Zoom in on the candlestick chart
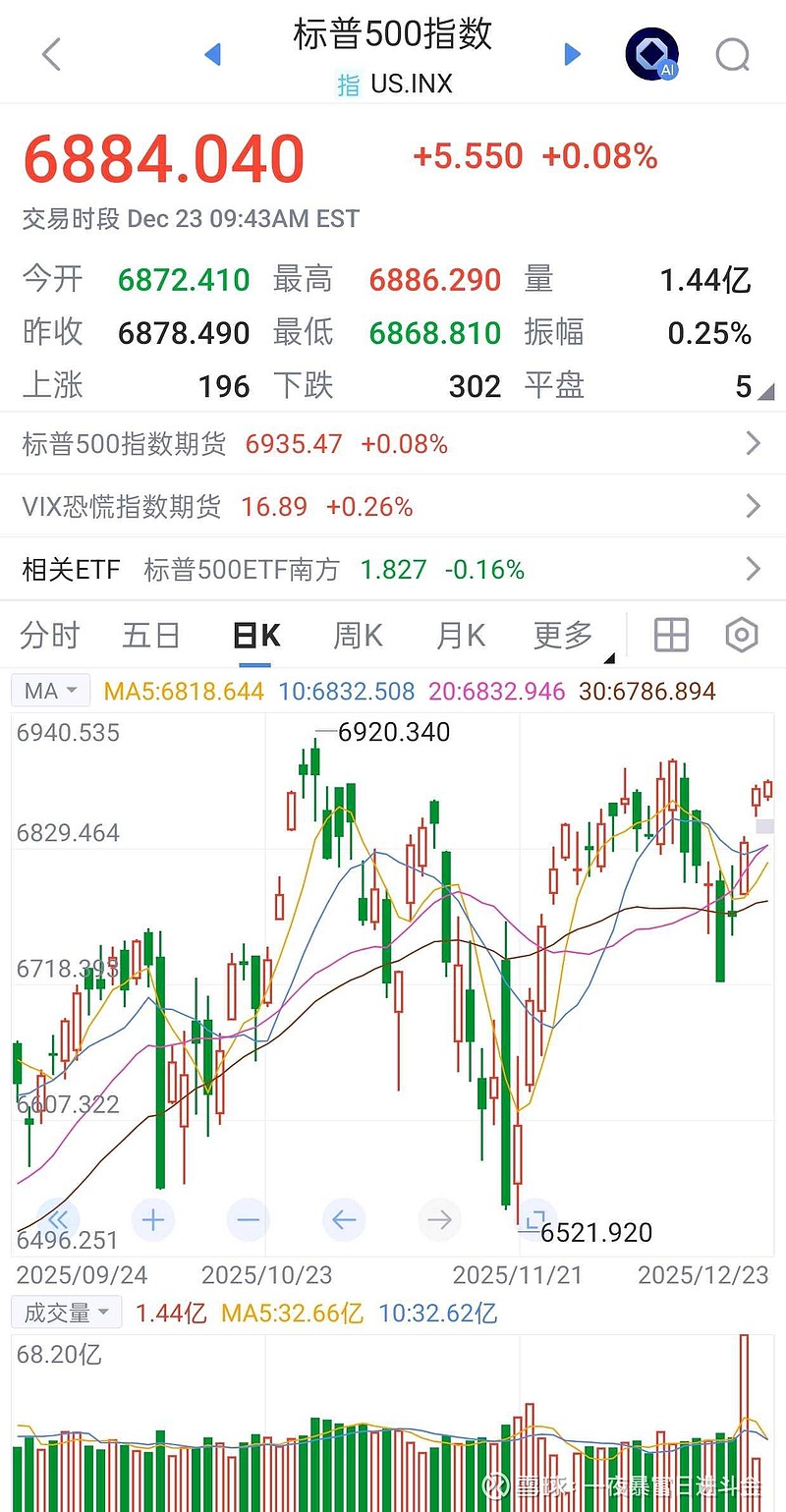 [152, 1219]
